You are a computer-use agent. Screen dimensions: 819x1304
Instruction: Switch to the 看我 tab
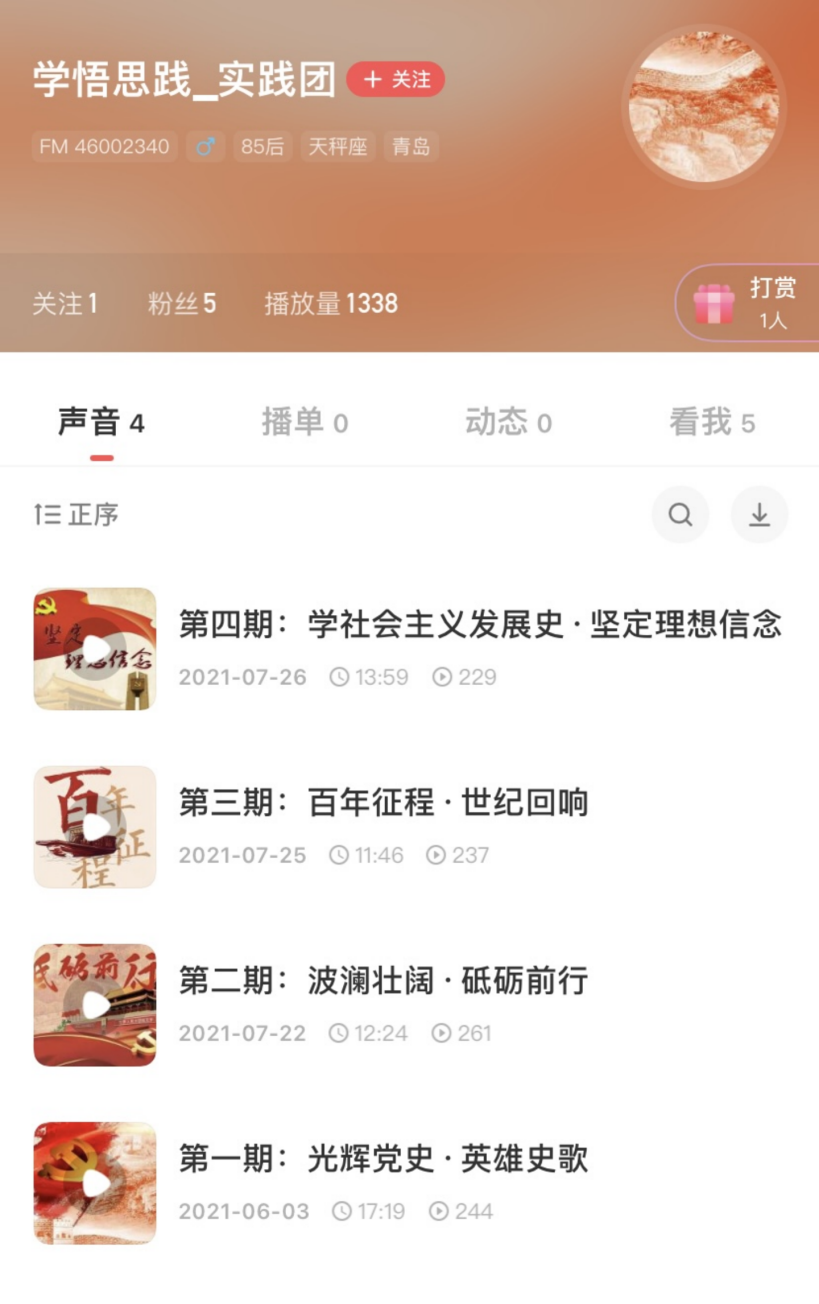[x=712, y=423]
